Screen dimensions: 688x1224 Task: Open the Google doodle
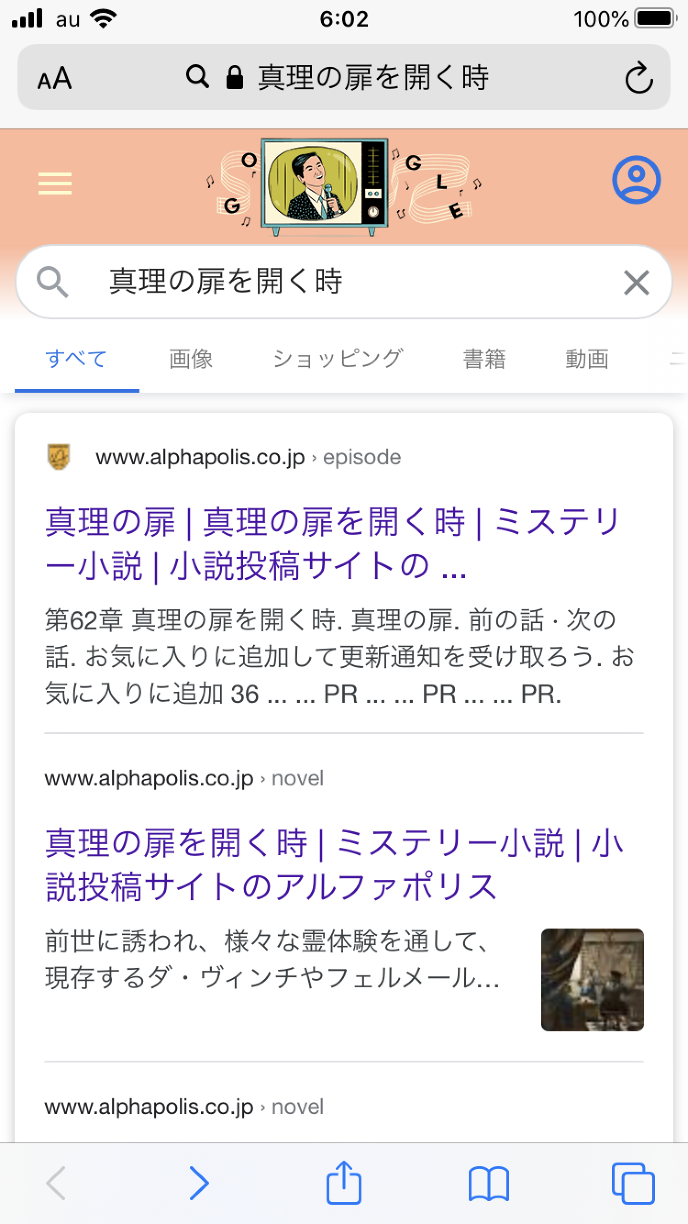coord(344,185)
